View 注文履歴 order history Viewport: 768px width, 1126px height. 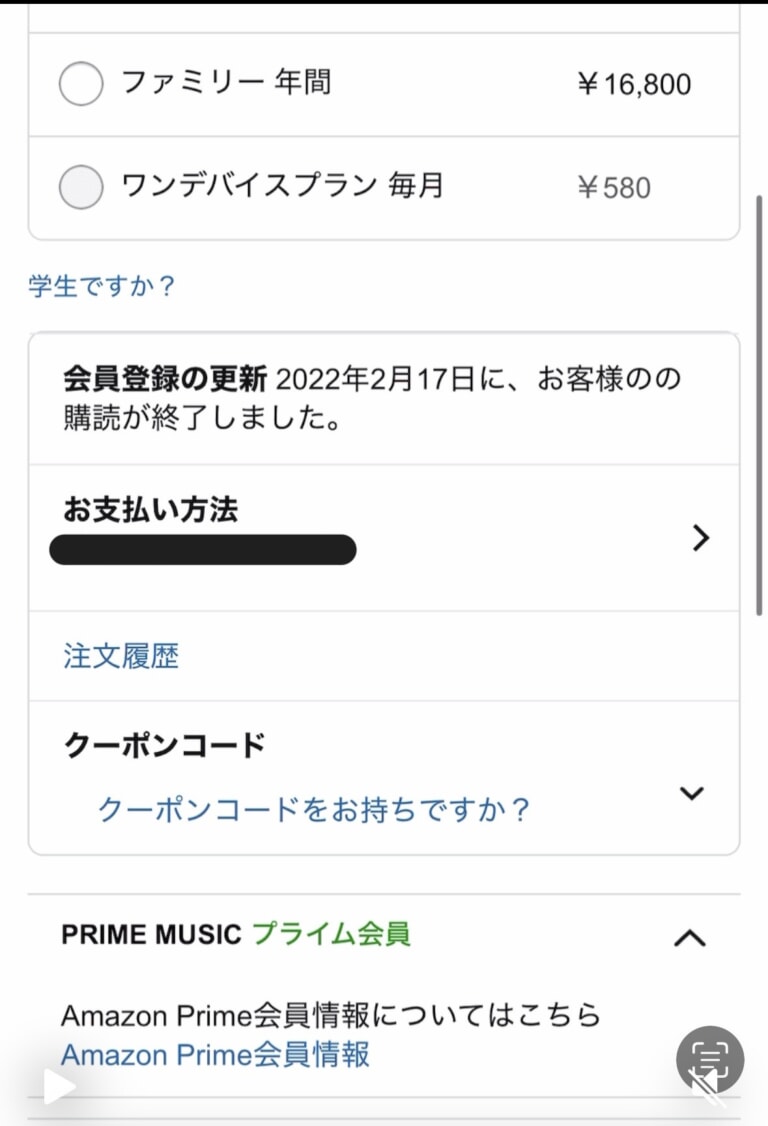click(120, 656)
